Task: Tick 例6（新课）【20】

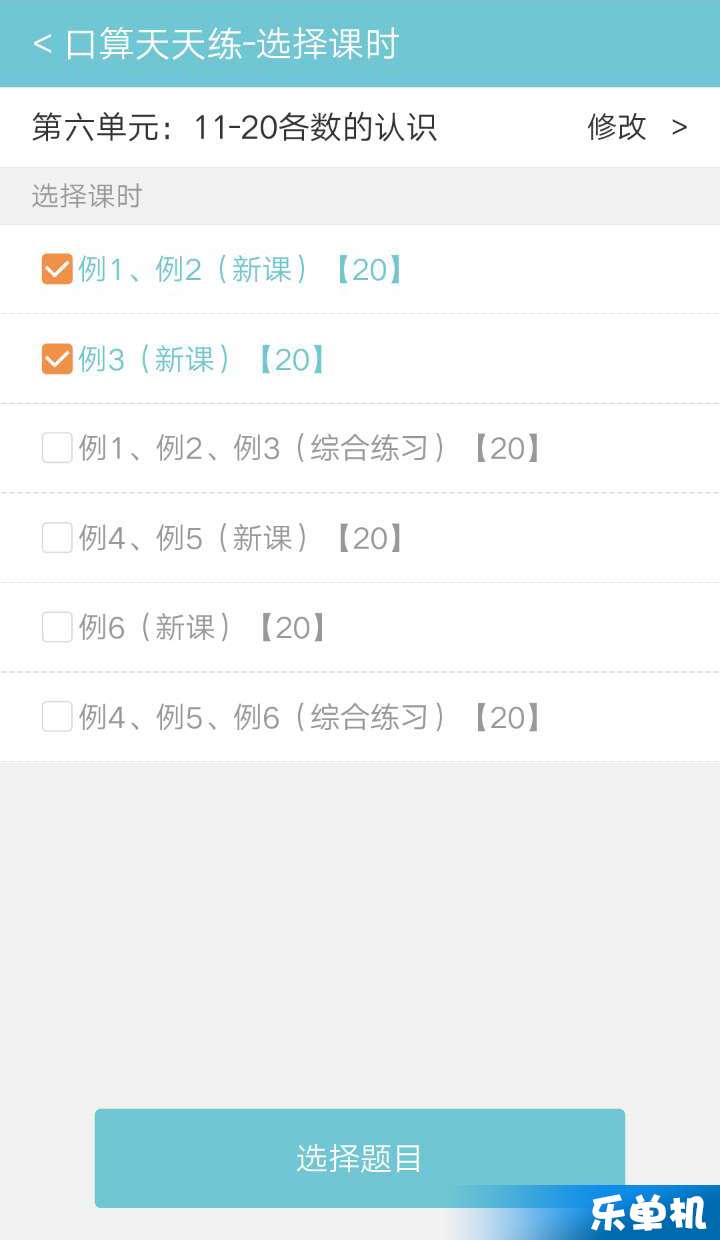Action: [x=57, y=627]
